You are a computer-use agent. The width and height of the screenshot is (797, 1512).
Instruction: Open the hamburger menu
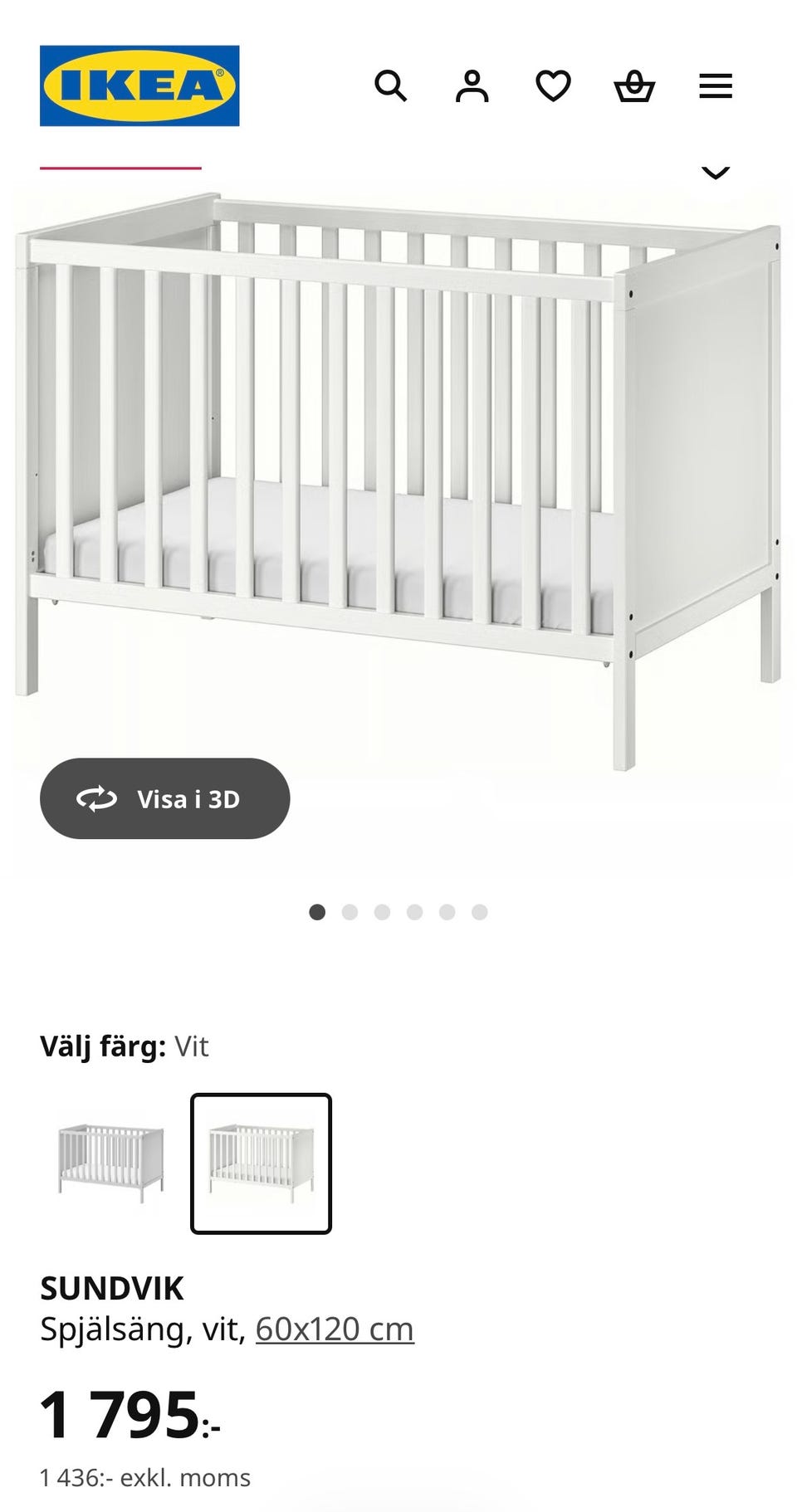pos(715,85)
